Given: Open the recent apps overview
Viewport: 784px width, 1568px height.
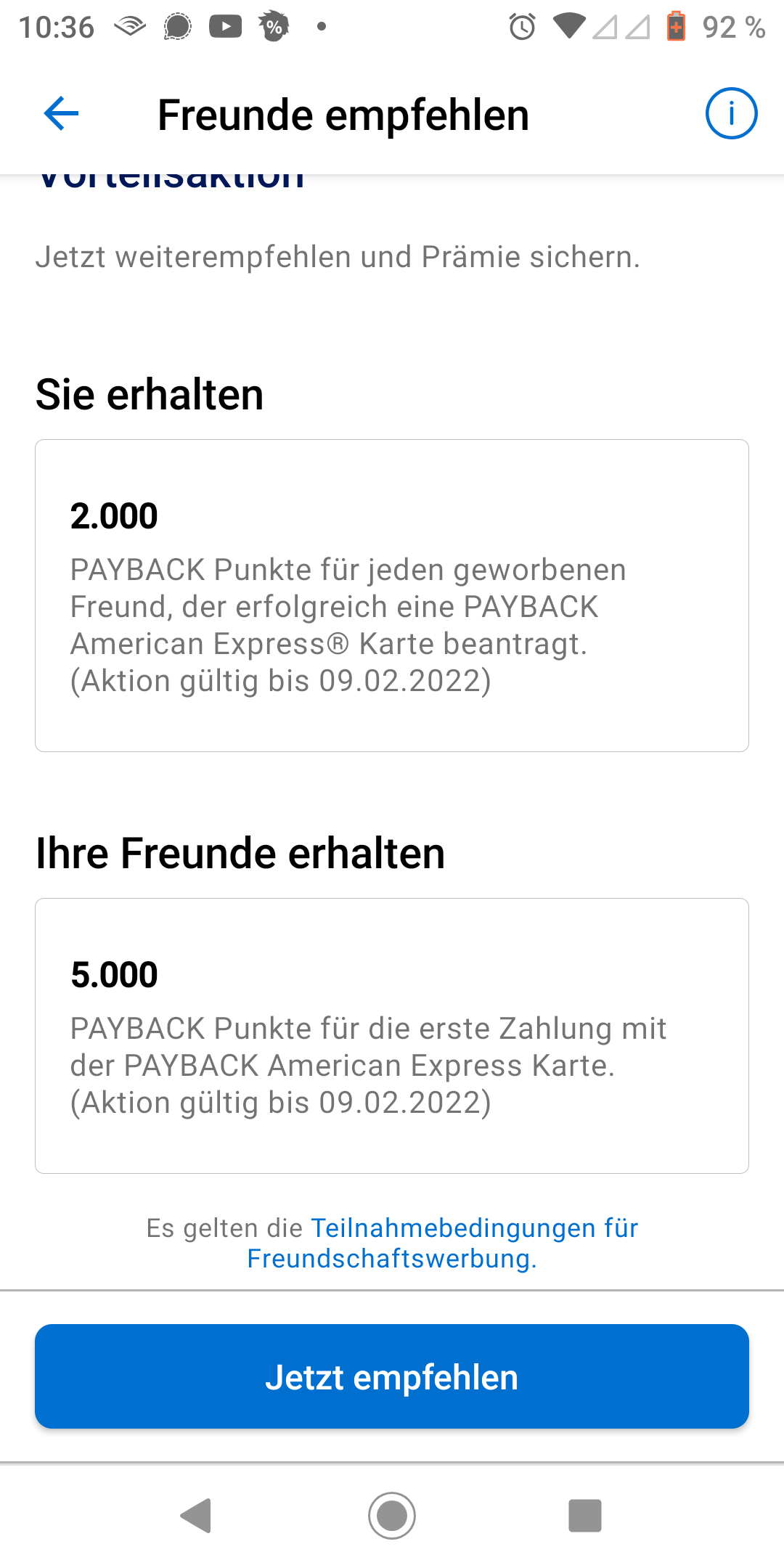Looking at the screenshot, I should point(585,1516).
